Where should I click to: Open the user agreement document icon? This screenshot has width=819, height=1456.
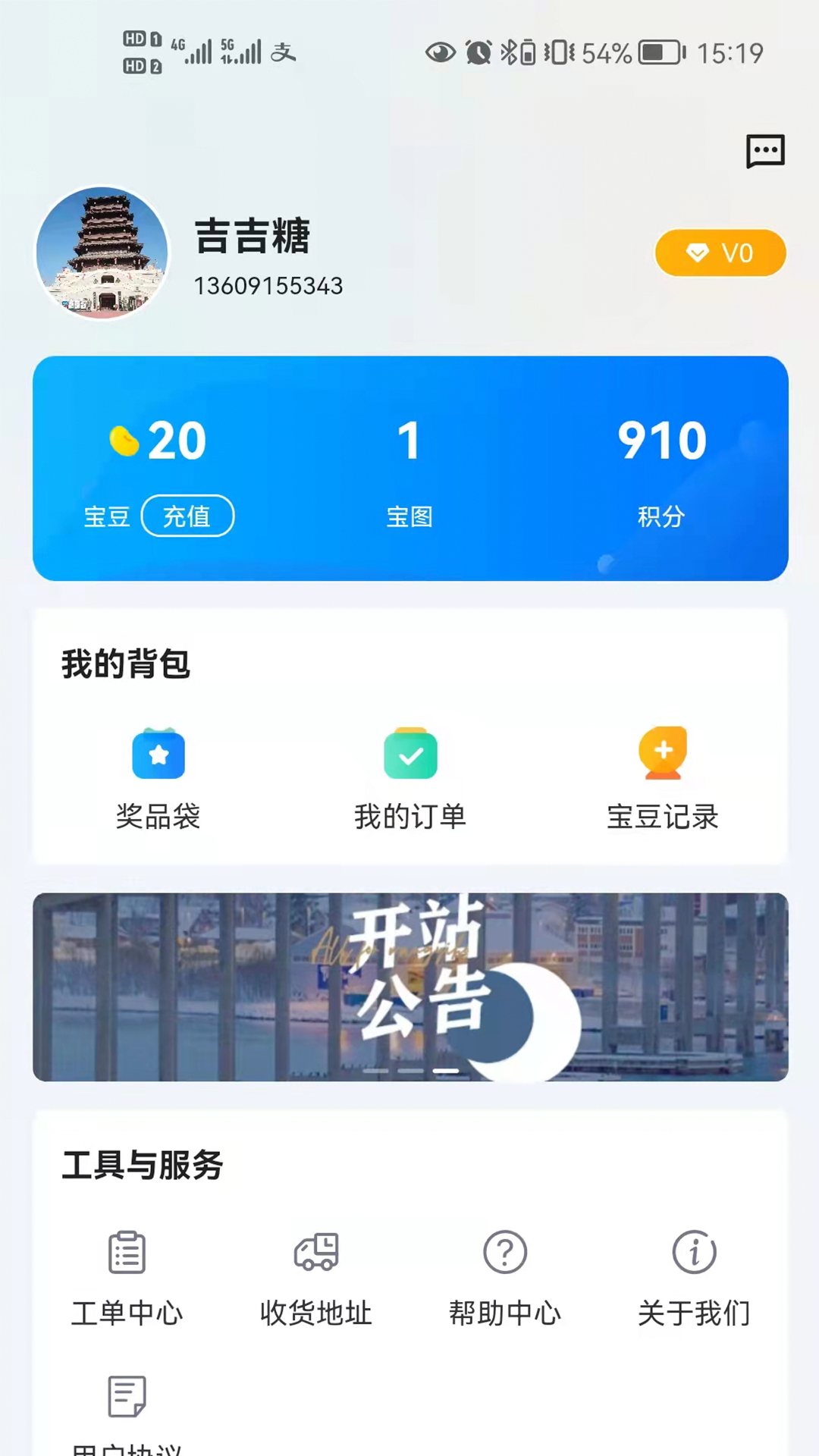point(127,1396)
